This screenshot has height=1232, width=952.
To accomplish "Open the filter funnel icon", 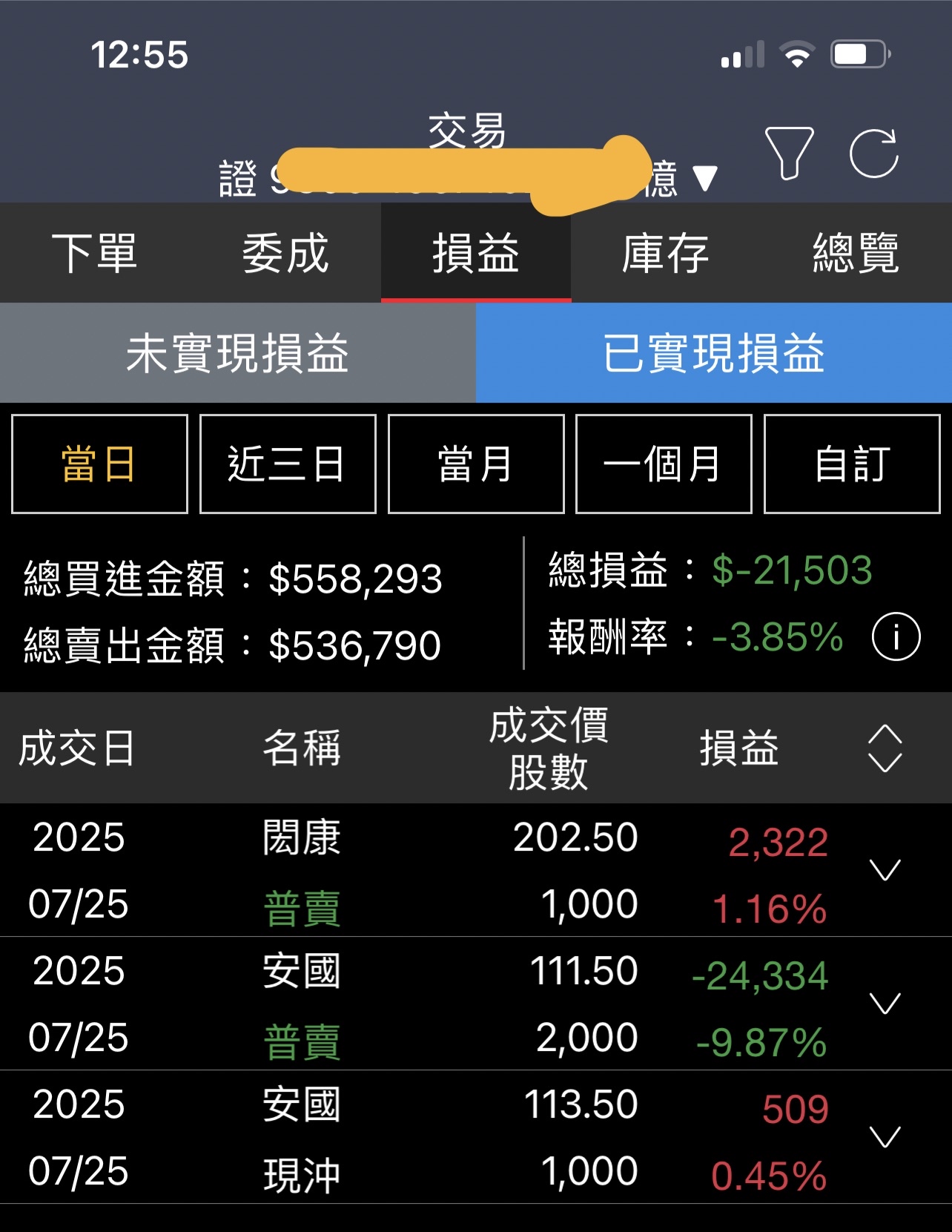I will click(x=788, y=153).
